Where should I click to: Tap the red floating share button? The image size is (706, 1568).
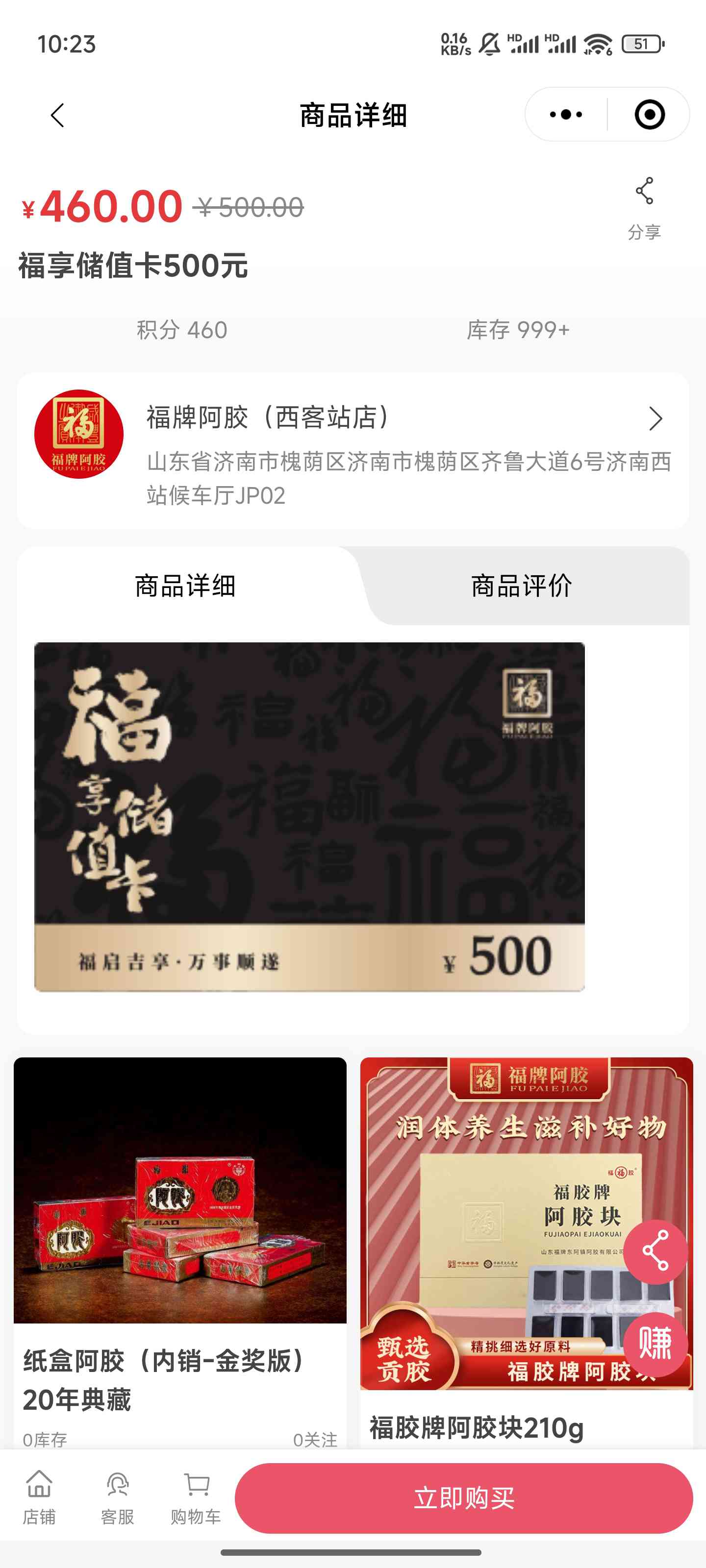pos(655,1251)
